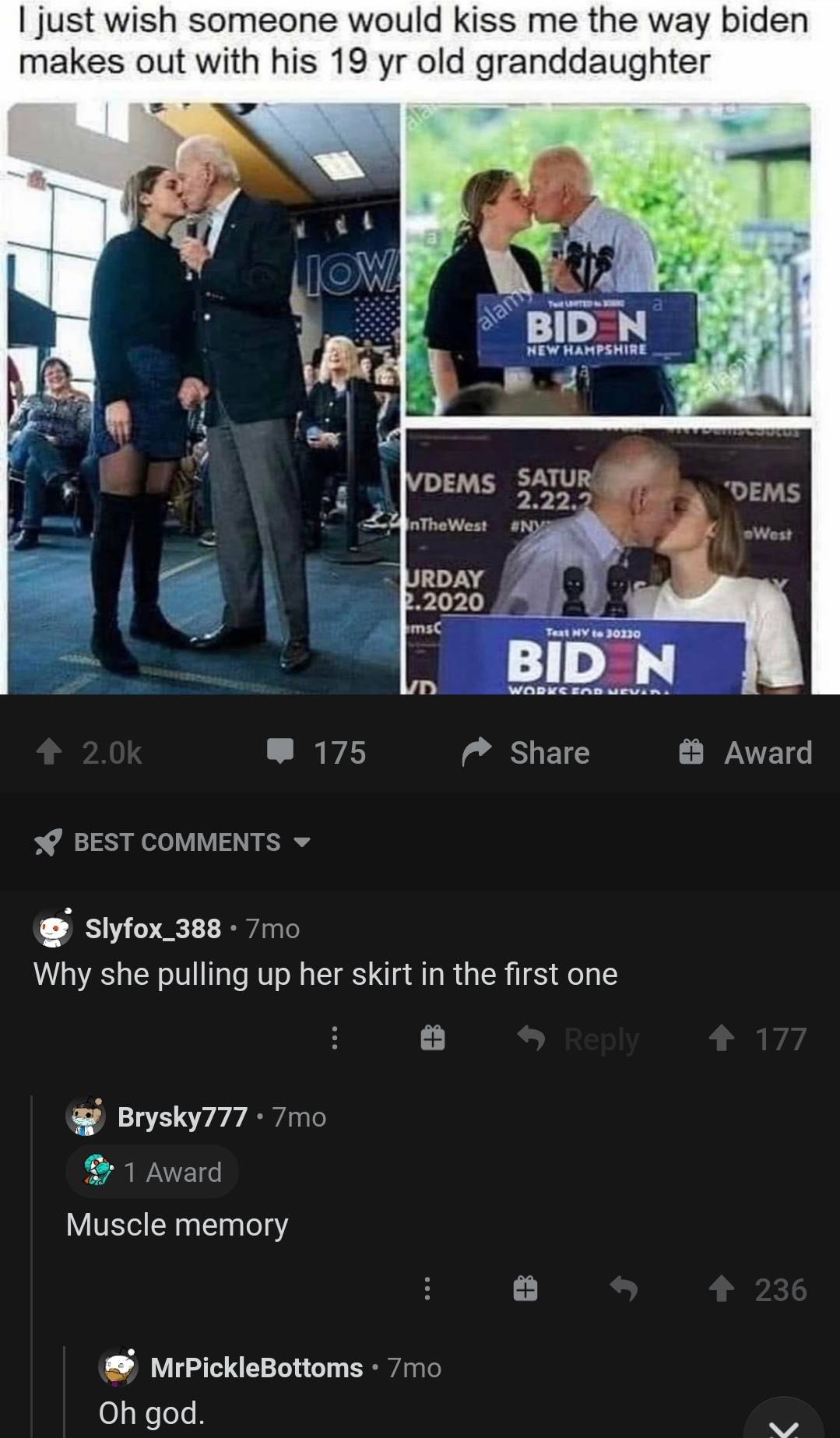840x1438 pixels.
Task: Upvote Brysky777's comment
Action: click(721, 1289)
